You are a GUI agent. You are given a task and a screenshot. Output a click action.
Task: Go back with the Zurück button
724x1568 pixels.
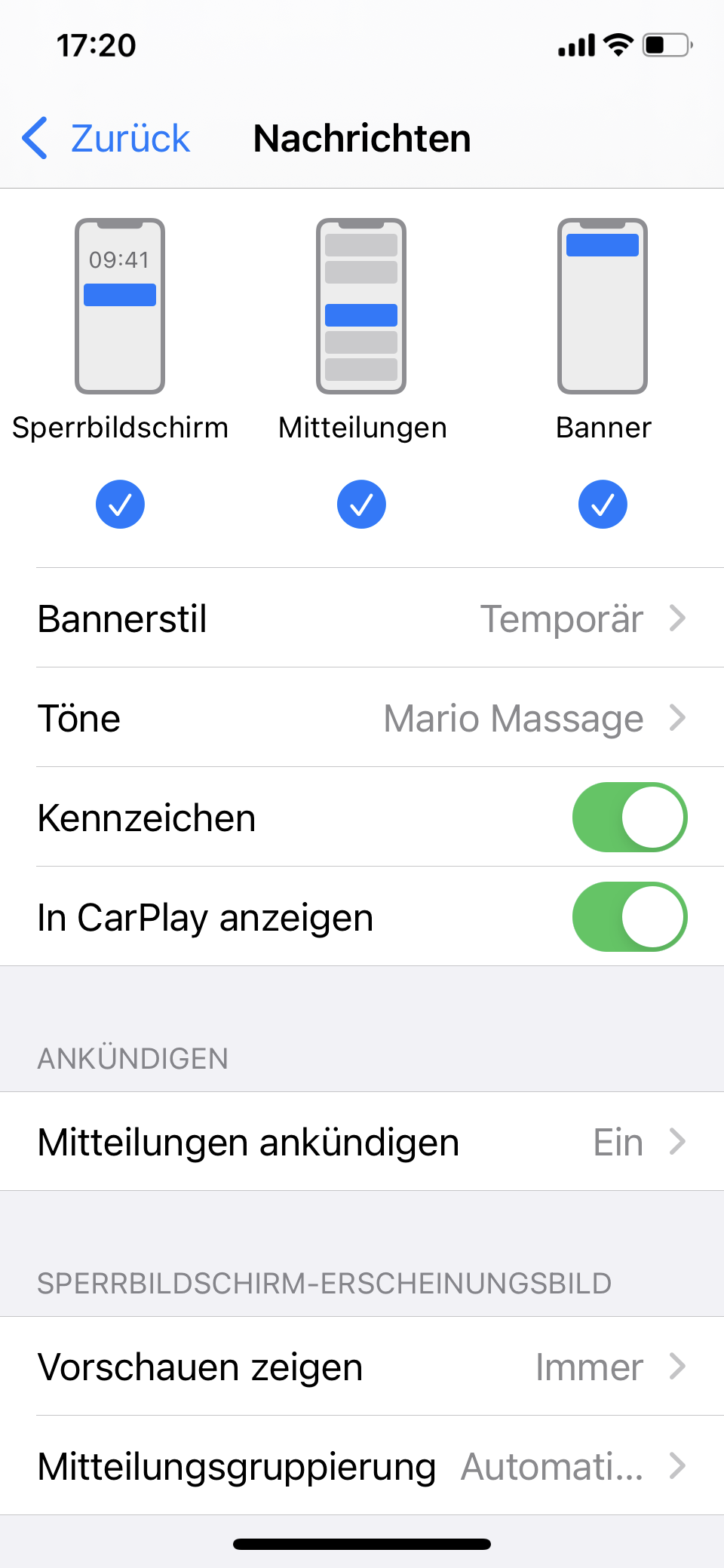pyautogui.click(x=106, y=139)
